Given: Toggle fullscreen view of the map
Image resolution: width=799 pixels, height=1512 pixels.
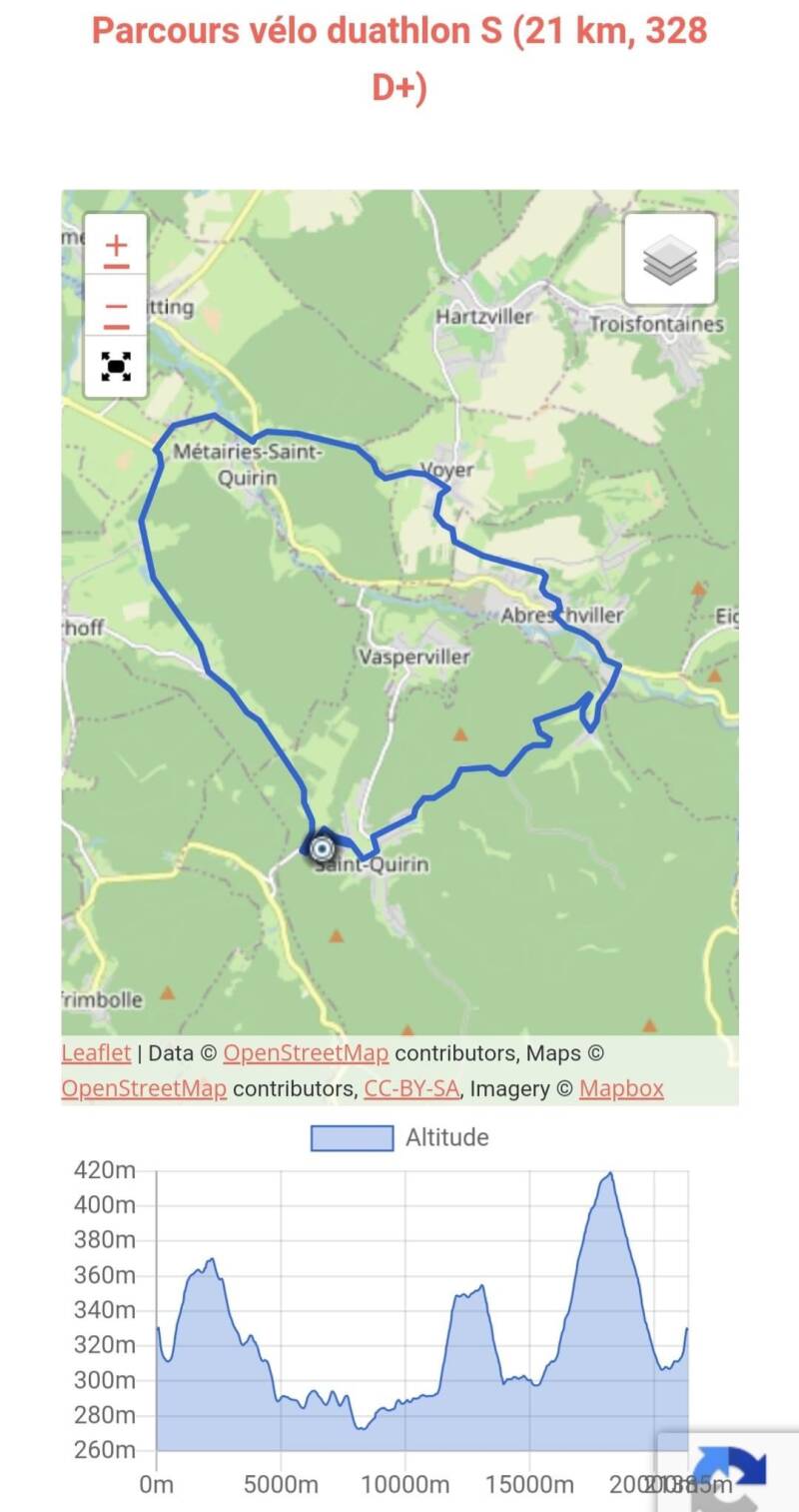Looking at the screenshot, I should click(116, 367).
